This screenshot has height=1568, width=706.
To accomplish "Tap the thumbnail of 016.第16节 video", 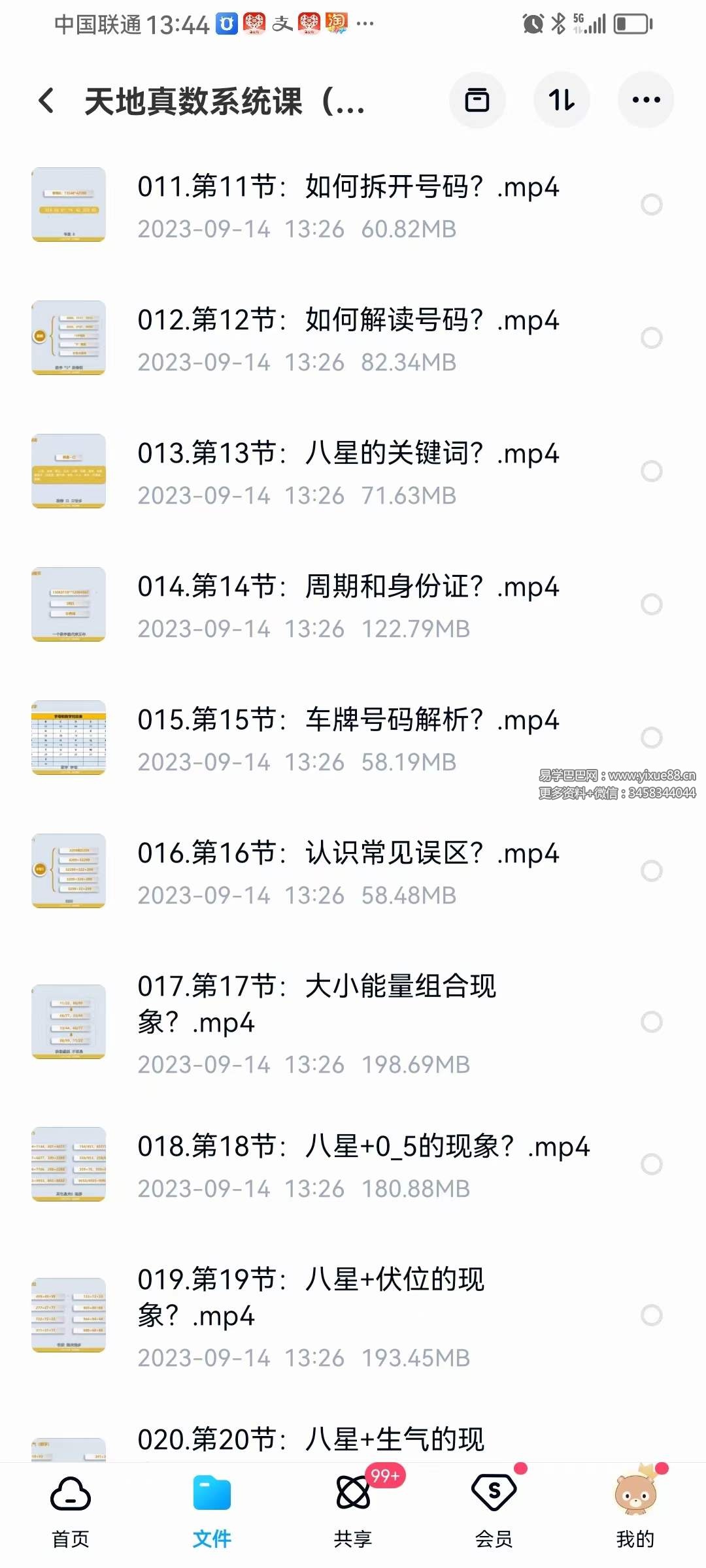I will click(x=69, y=871).
